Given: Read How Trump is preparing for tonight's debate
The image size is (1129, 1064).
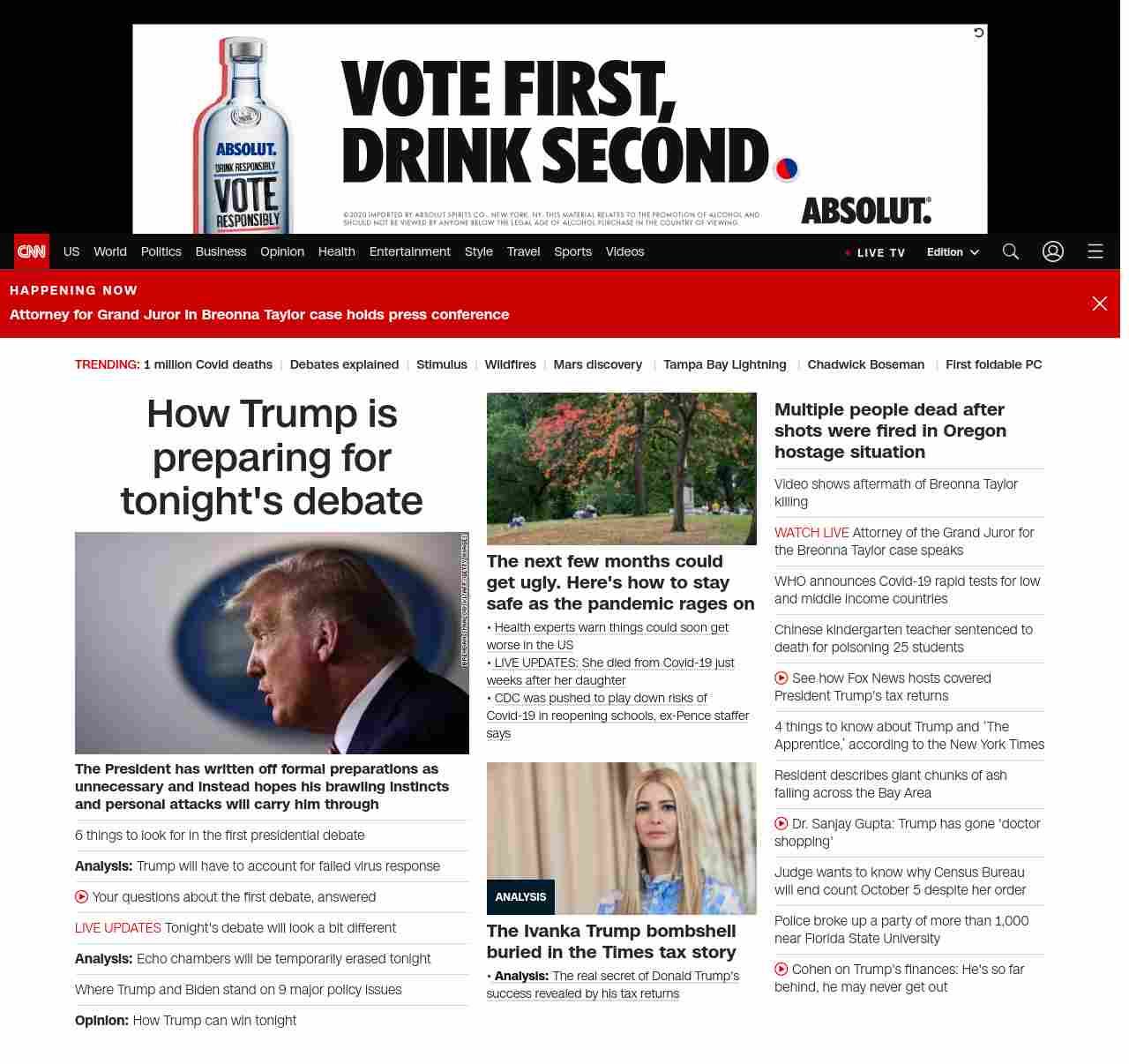Looking at the screenshot, I should pos(272,457).
